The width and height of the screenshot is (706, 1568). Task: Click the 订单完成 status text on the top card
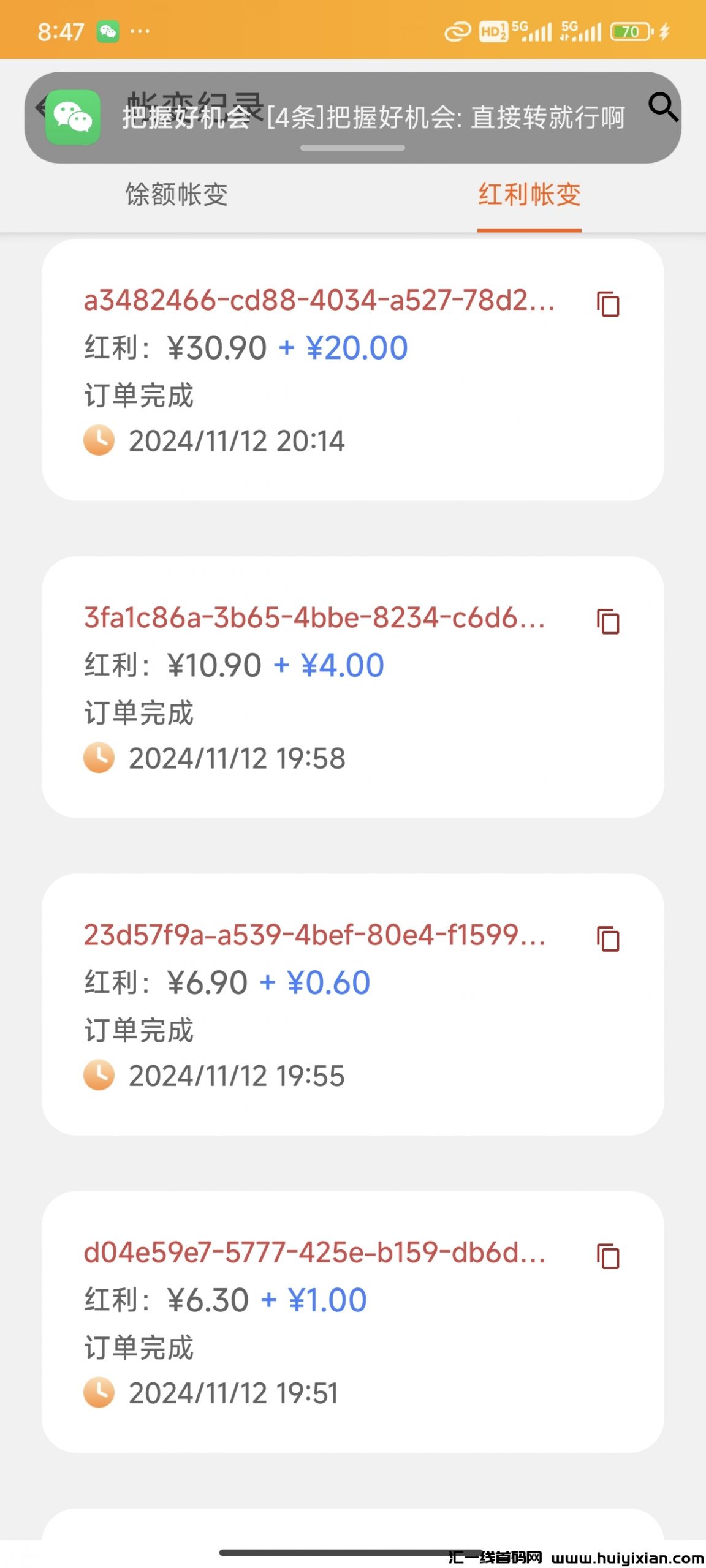pos(138,394)
